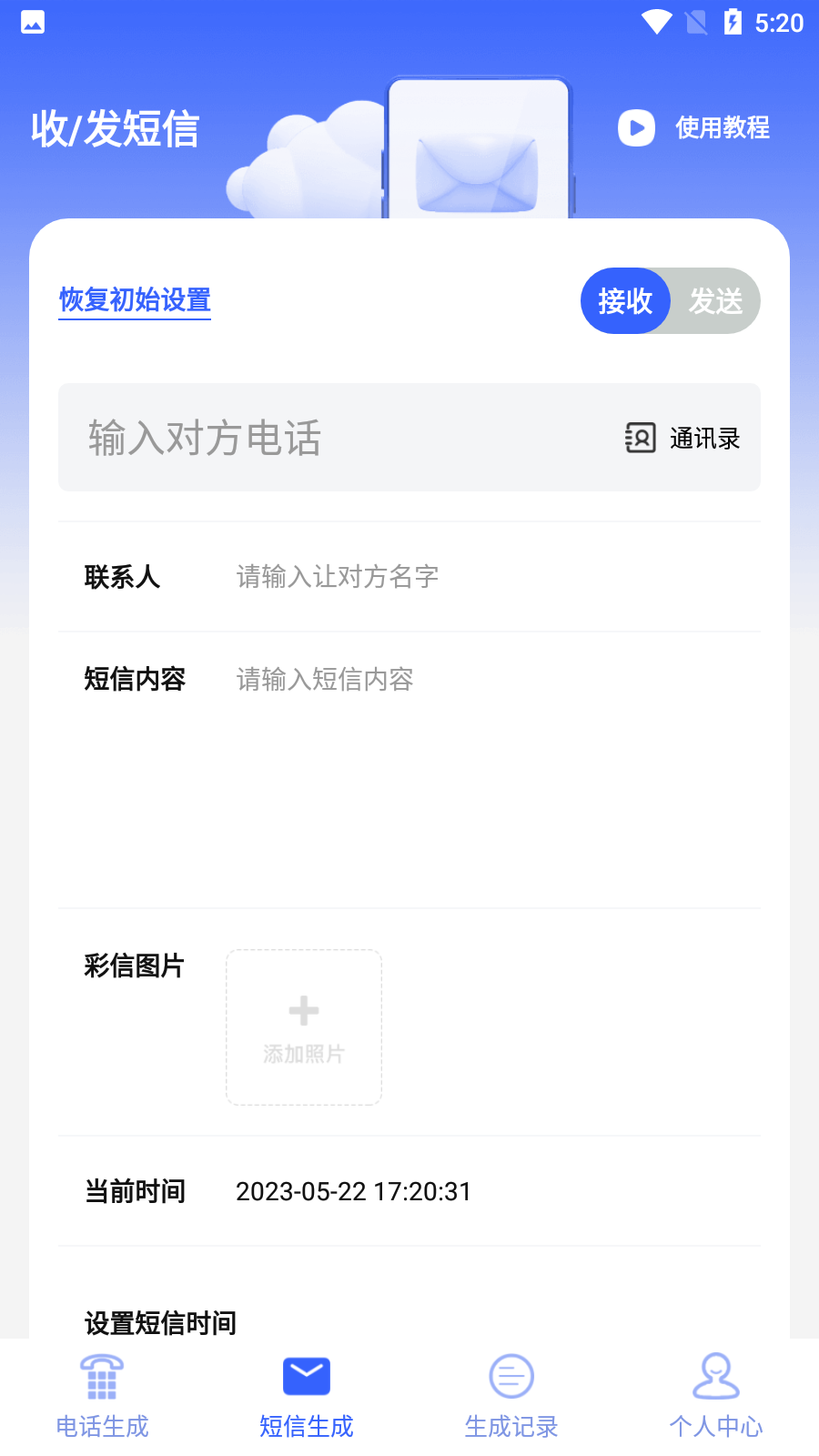Viewport: 819px width, 1456px height.
Task: Switch to the 电话生成 tab
Action: (101, 1397)
